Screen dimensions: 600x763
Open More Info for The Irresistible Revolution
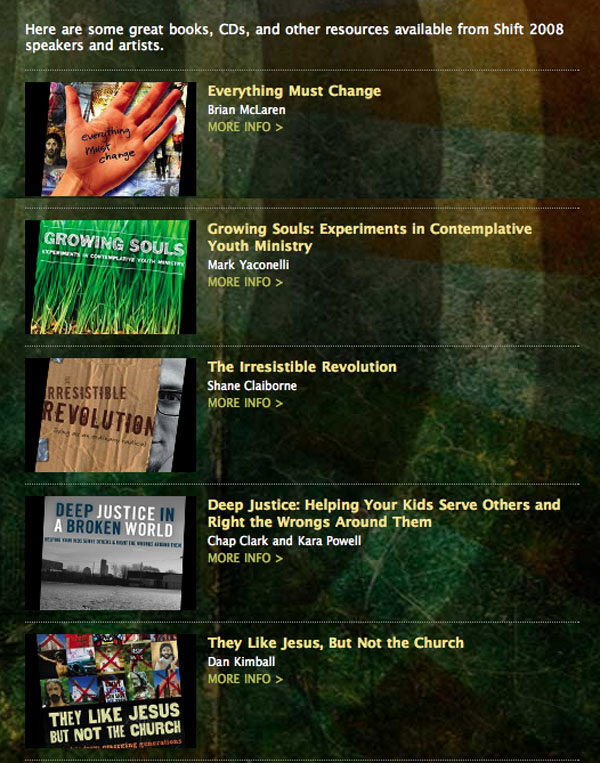[244, 403]
